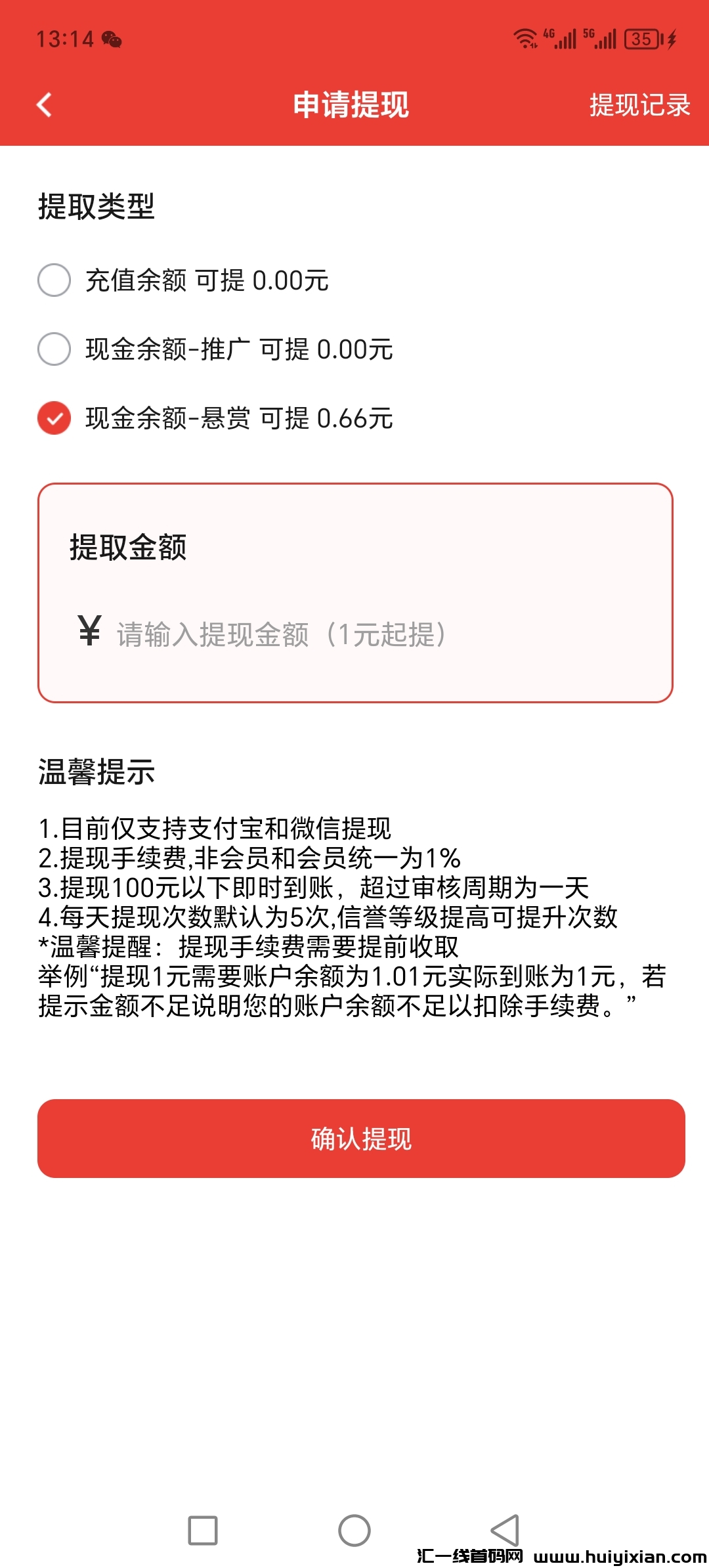Tap the battery indicator showing 35

(x=641, y=38)
